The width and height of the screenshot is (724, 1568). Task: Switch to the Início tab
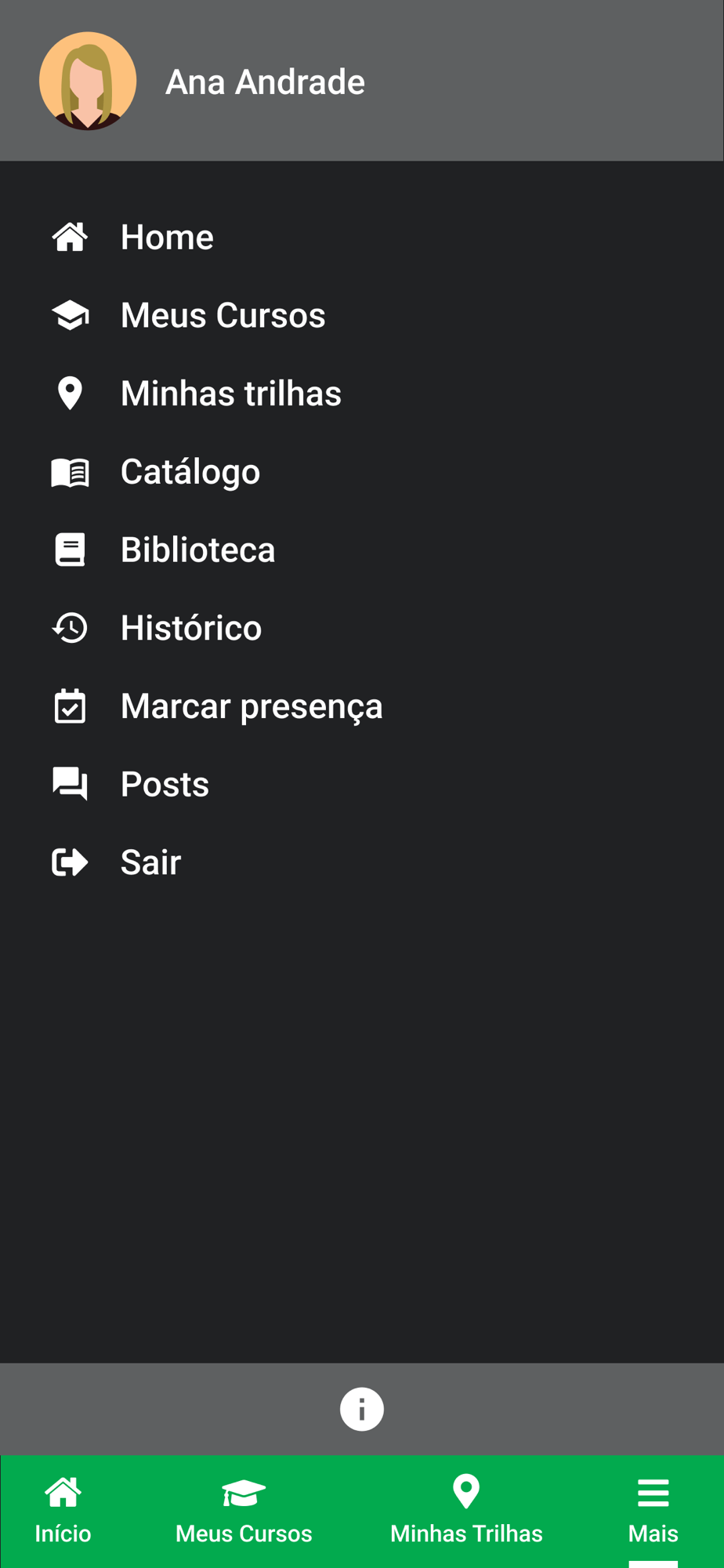(x=63, y=1511)
